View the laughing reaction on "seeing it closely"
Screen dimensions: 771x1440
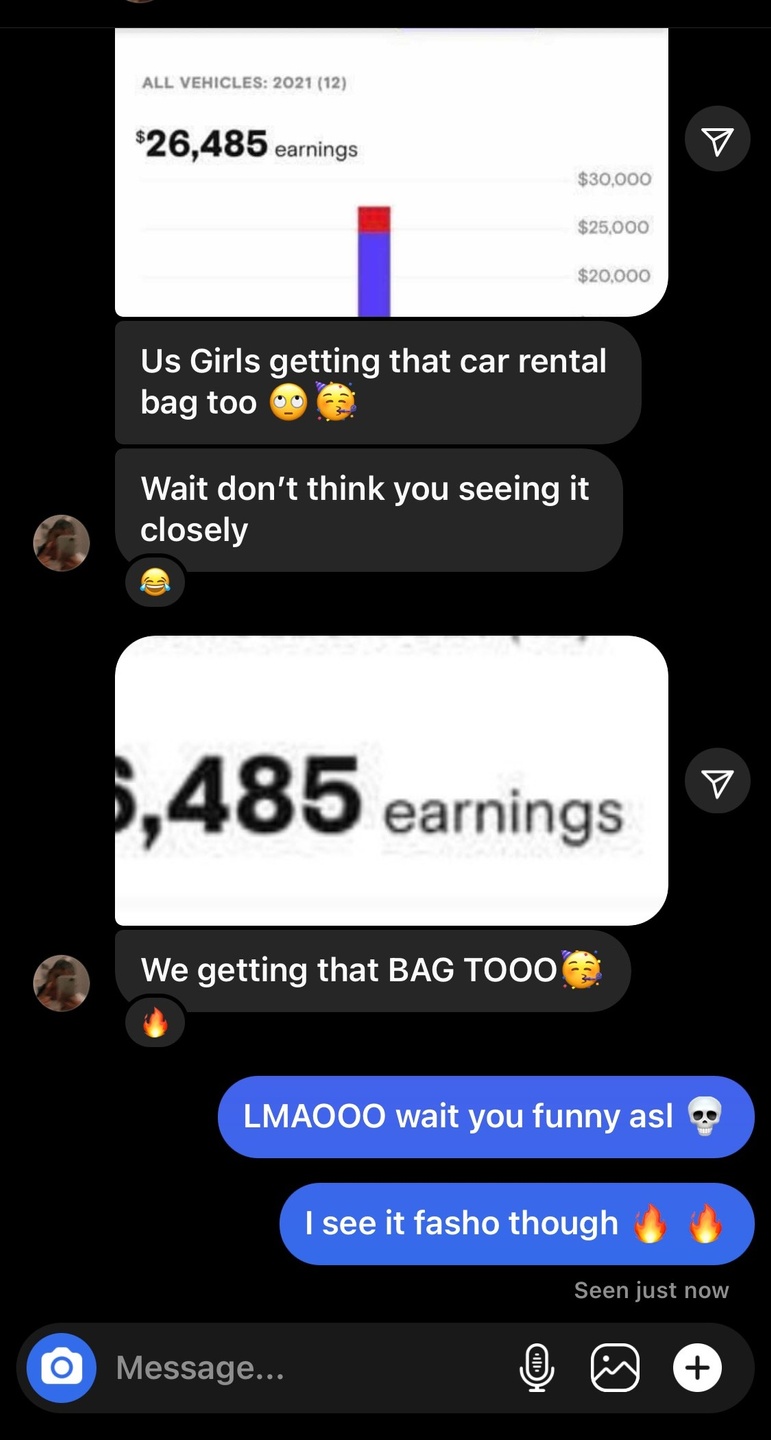tap(155, 581)
